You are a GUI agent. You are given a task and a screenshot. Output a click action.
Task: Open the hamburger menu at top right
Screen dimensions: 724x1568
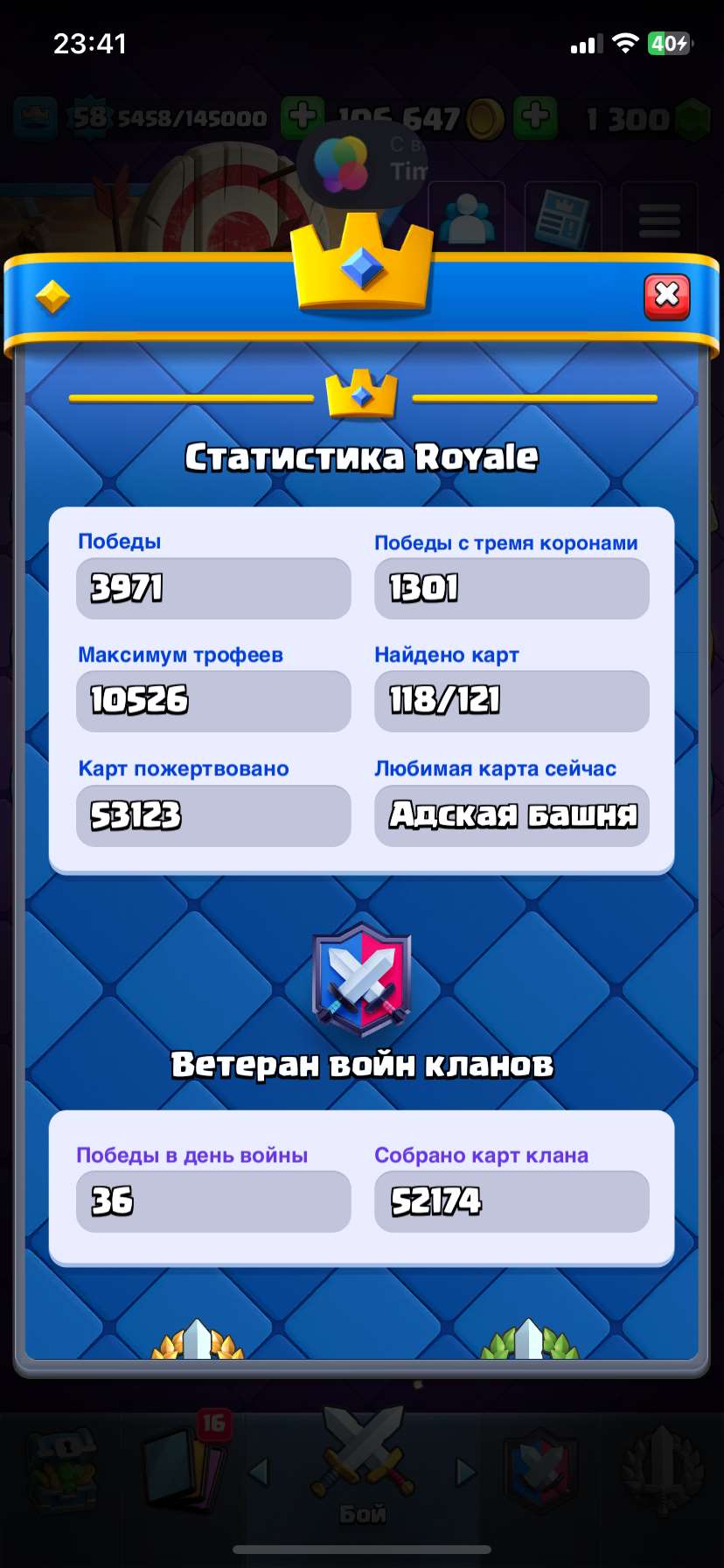pyautogui.click(x=660, y=220)
